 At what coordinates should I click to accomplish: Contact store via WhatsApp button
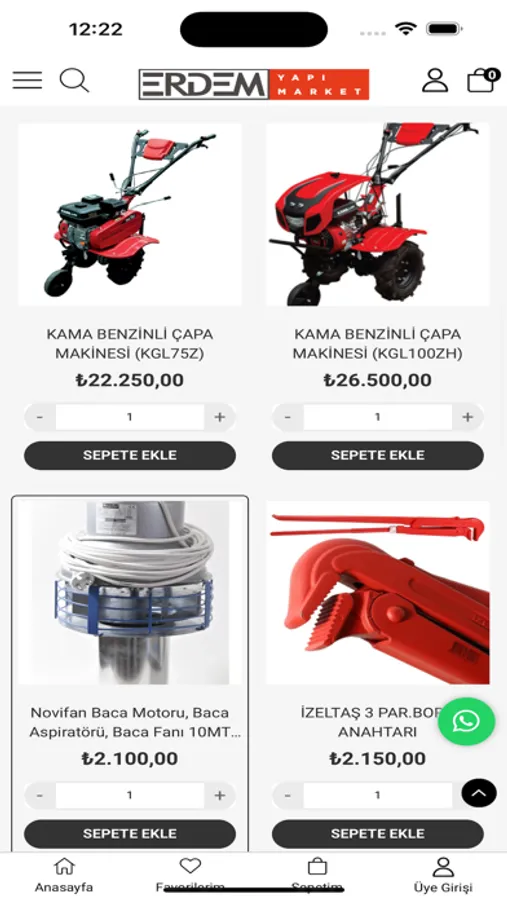pos(466,721)
